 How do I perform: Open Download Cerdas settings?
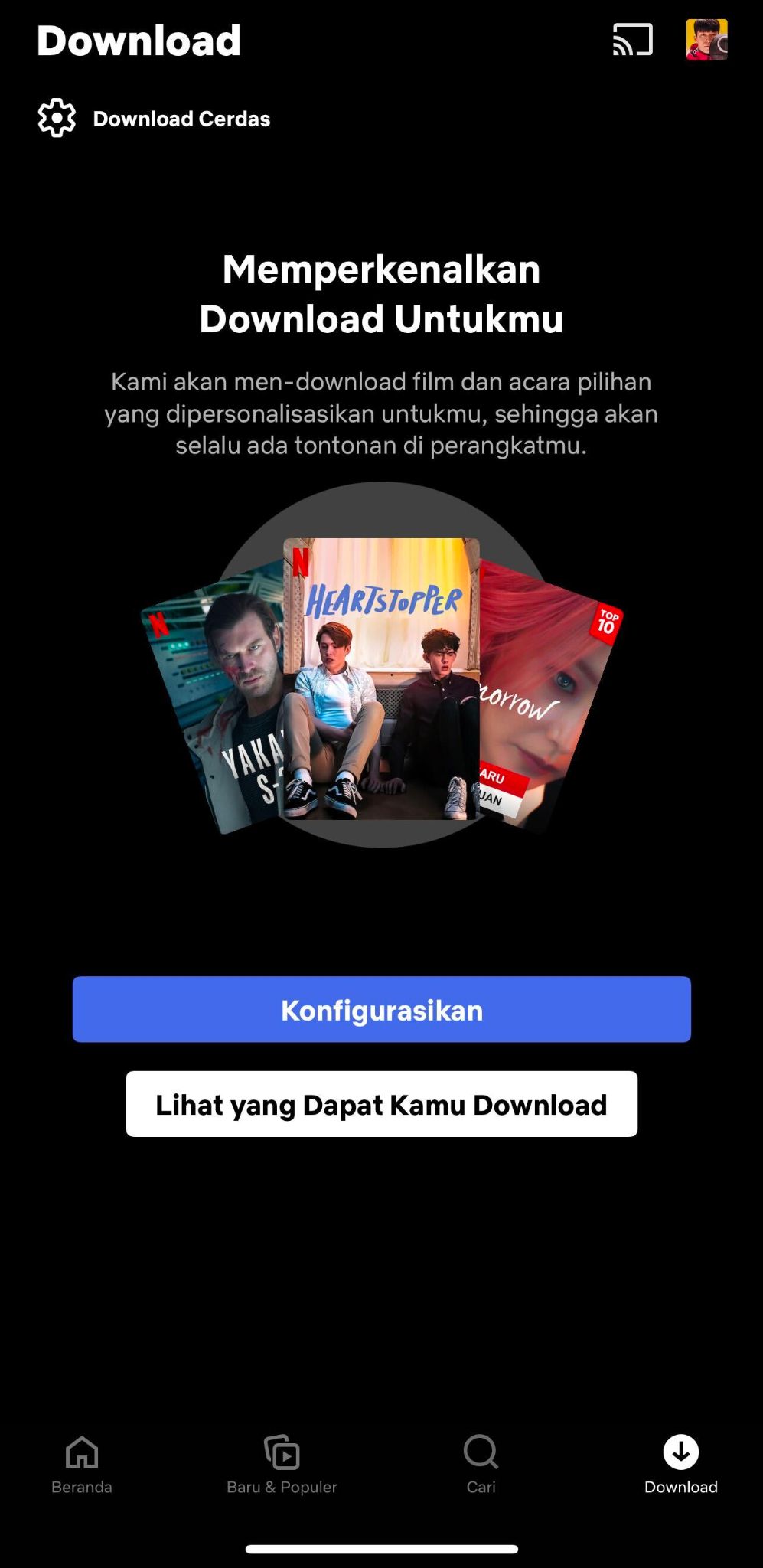155,119
